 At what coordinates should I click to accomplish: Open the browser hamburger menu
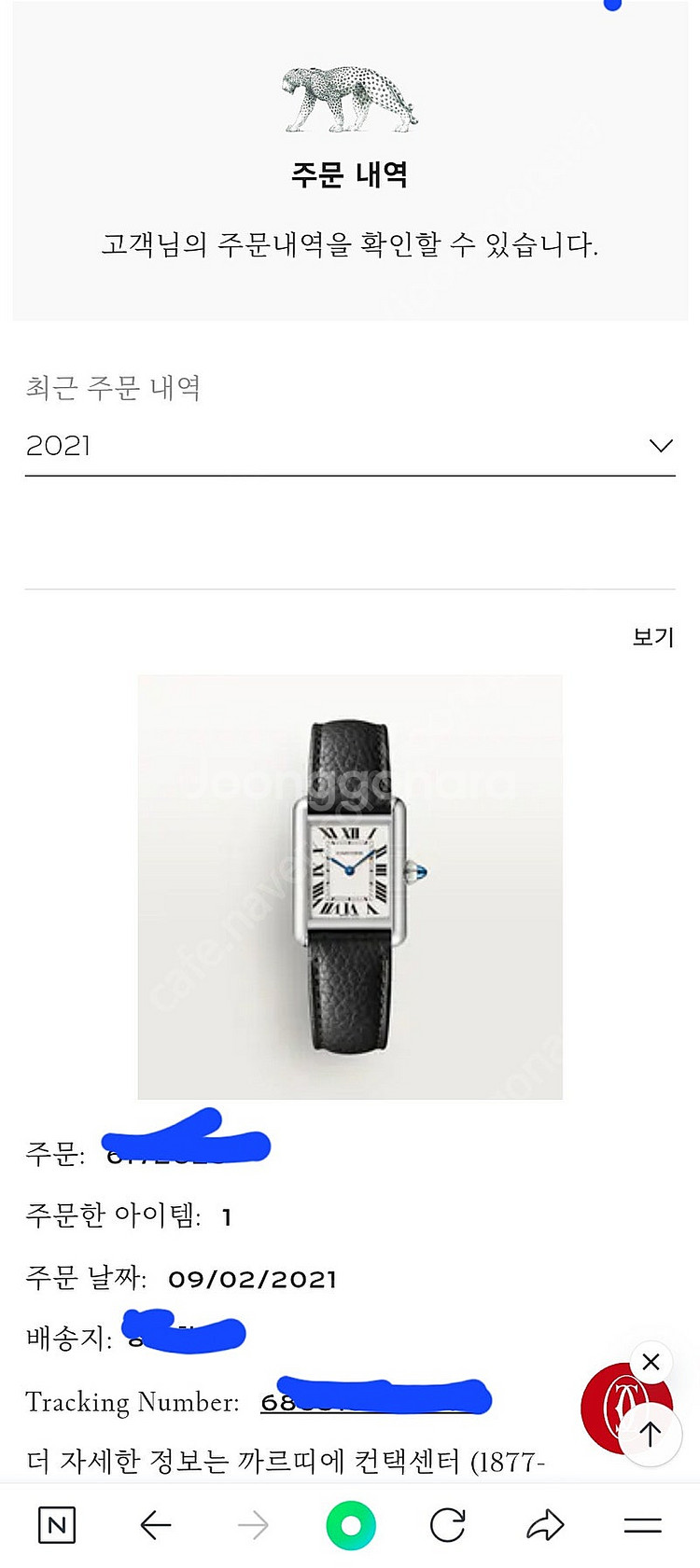point(642,1526)
